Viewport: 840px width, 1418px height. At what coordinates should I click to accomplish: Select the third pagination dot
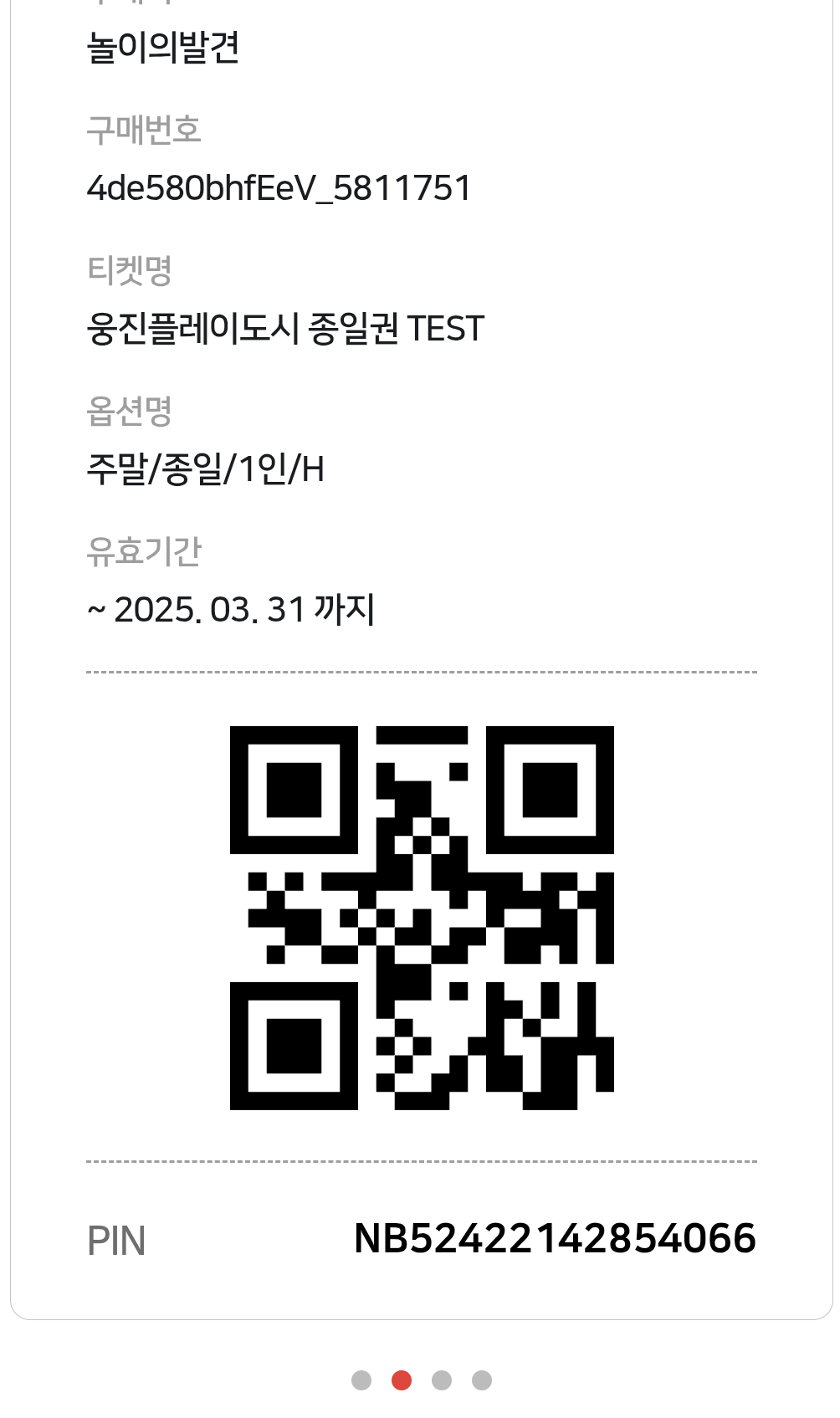tap(440, 1380)
